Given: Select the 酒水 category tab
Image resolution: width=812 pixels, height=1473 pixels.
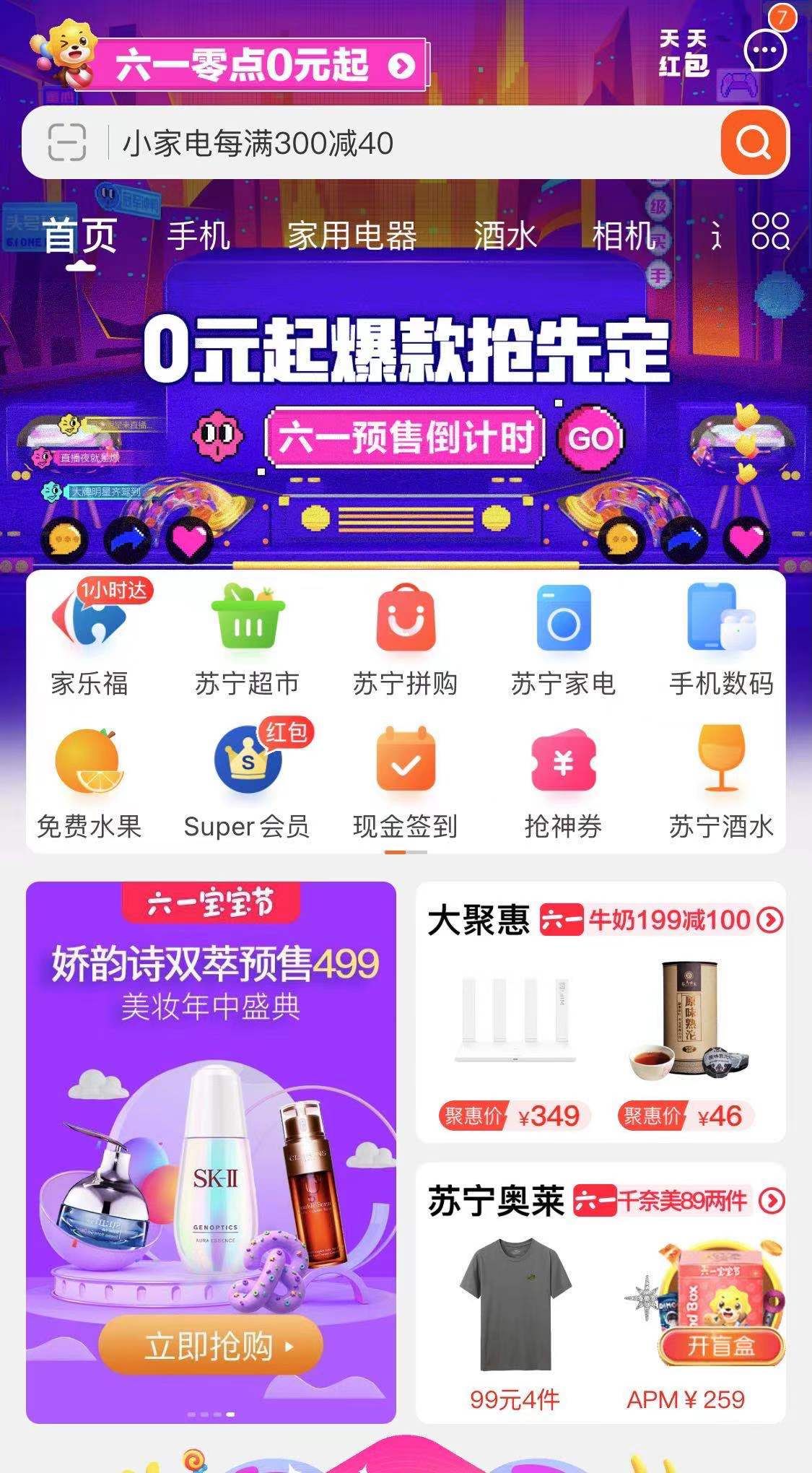Looking at the screenshot, I should (x=505, y=236).
